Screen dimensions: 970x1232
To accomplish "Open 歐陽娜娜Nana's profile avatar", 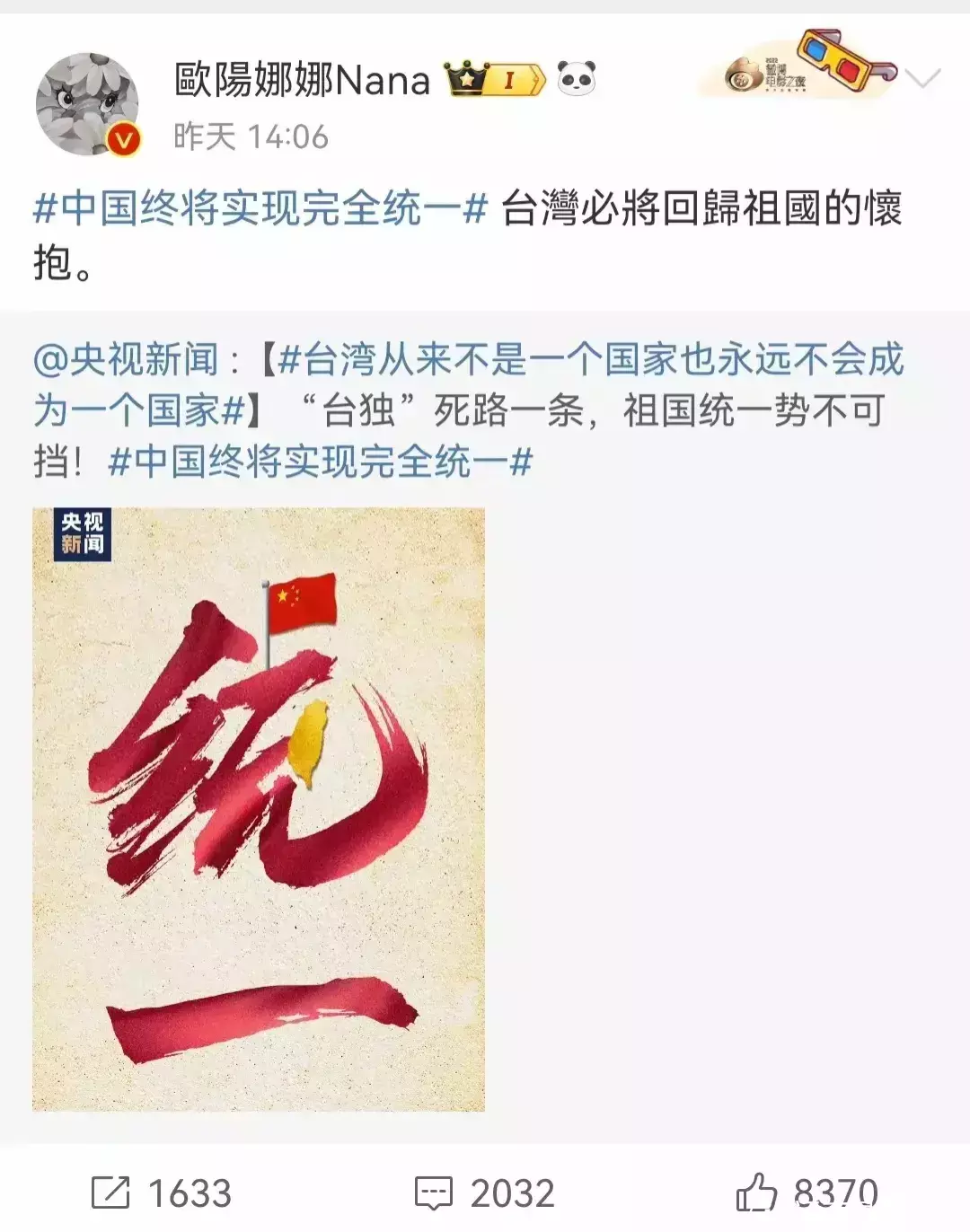I will (86, 104).
